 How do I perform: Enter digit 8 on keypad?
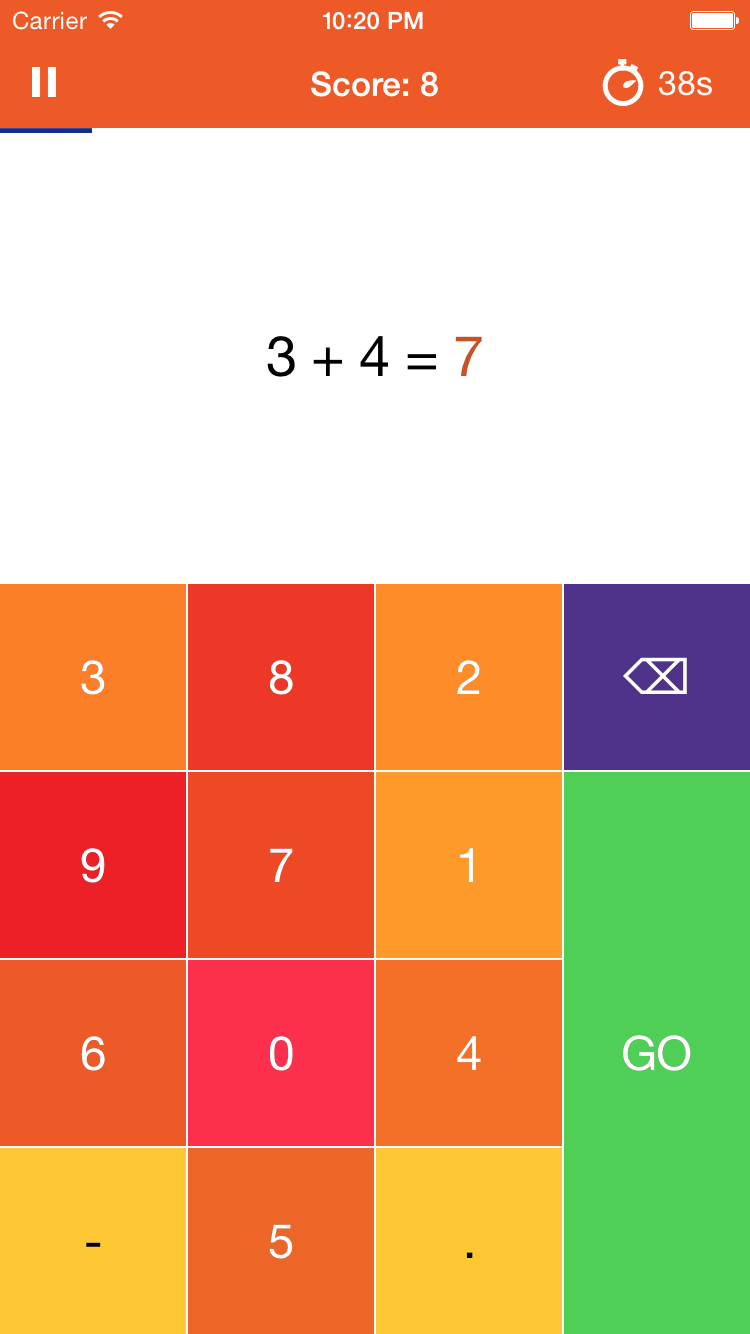coord(281,677)
